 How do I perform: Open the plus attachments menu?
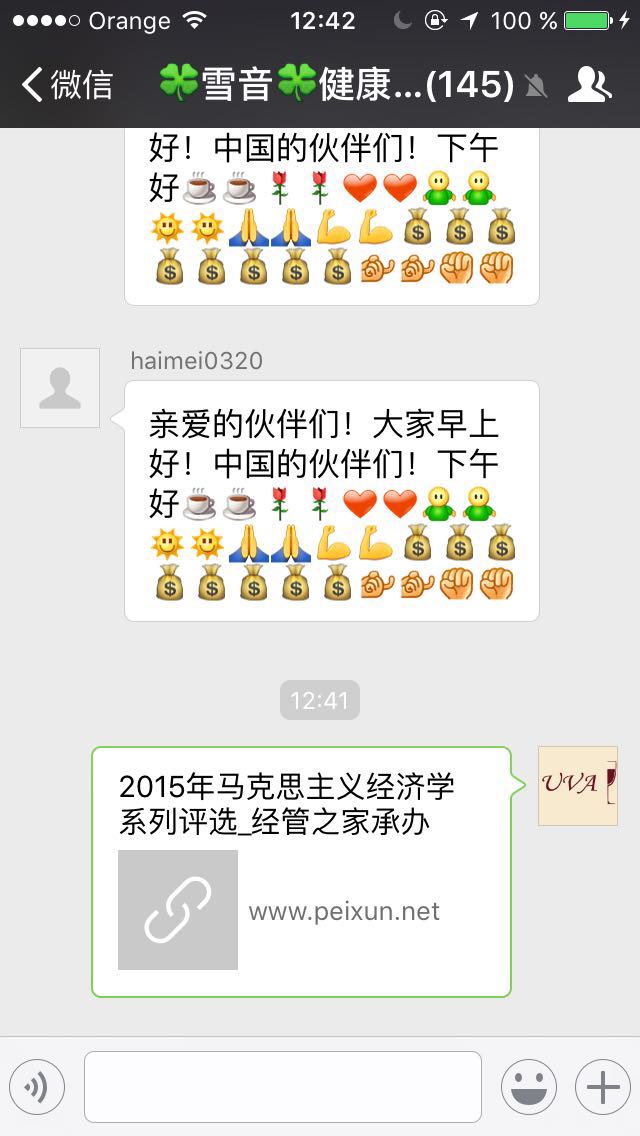coord(602,1087)
